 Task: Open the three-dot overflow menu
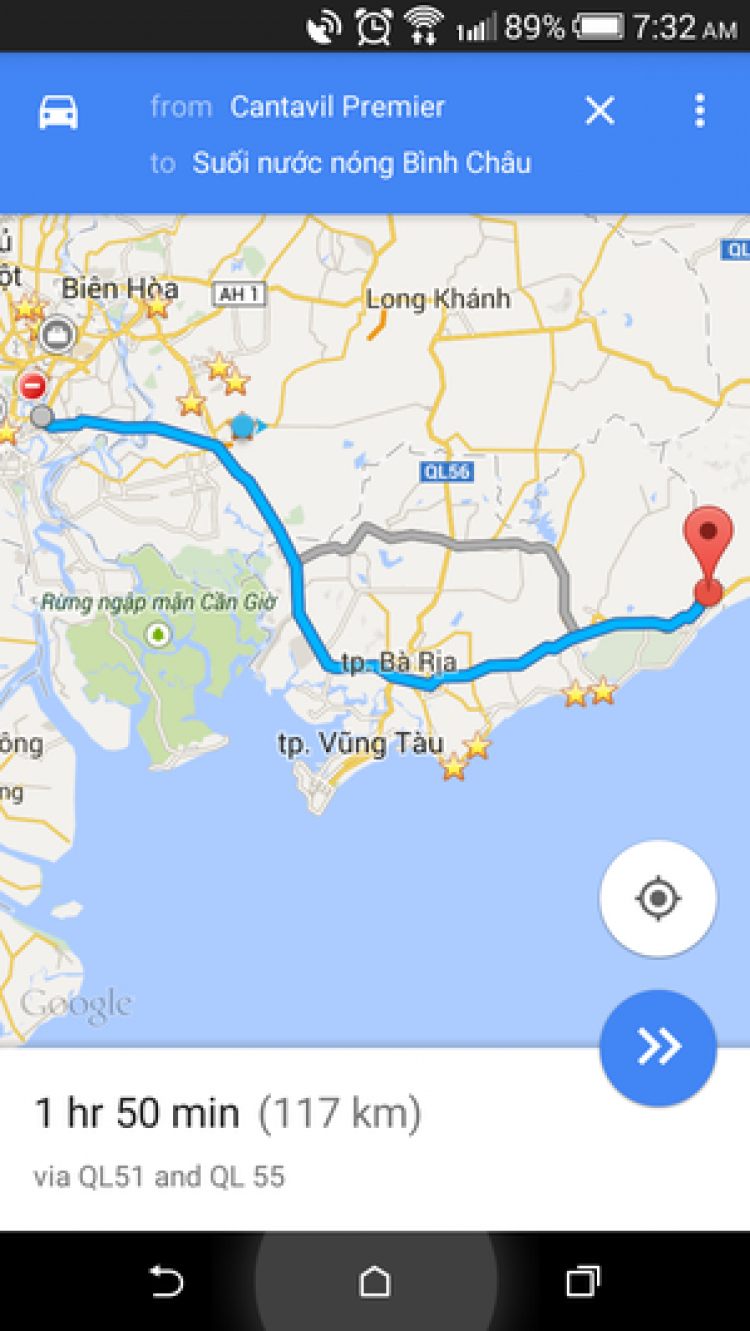[699, 110]
